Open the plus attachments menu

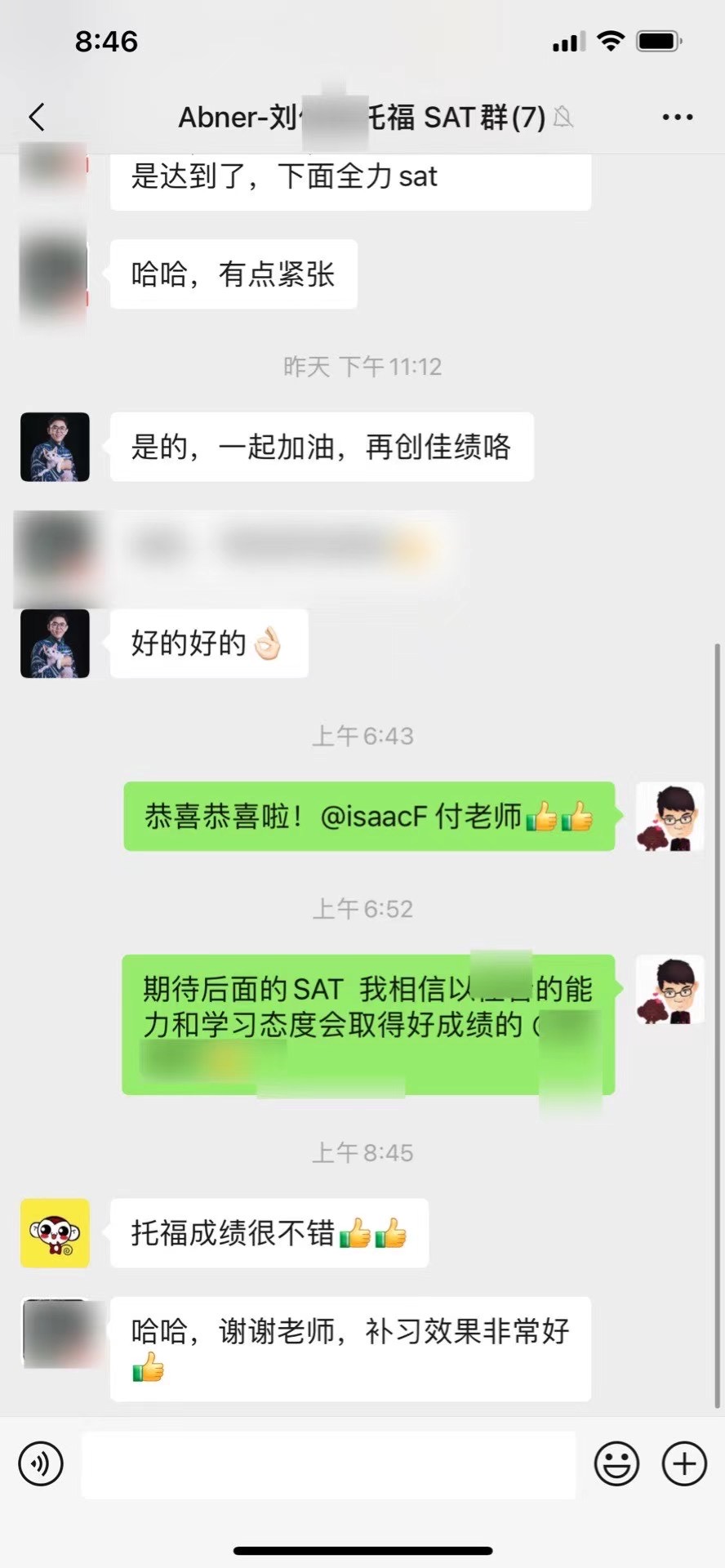click(683, 1463)
